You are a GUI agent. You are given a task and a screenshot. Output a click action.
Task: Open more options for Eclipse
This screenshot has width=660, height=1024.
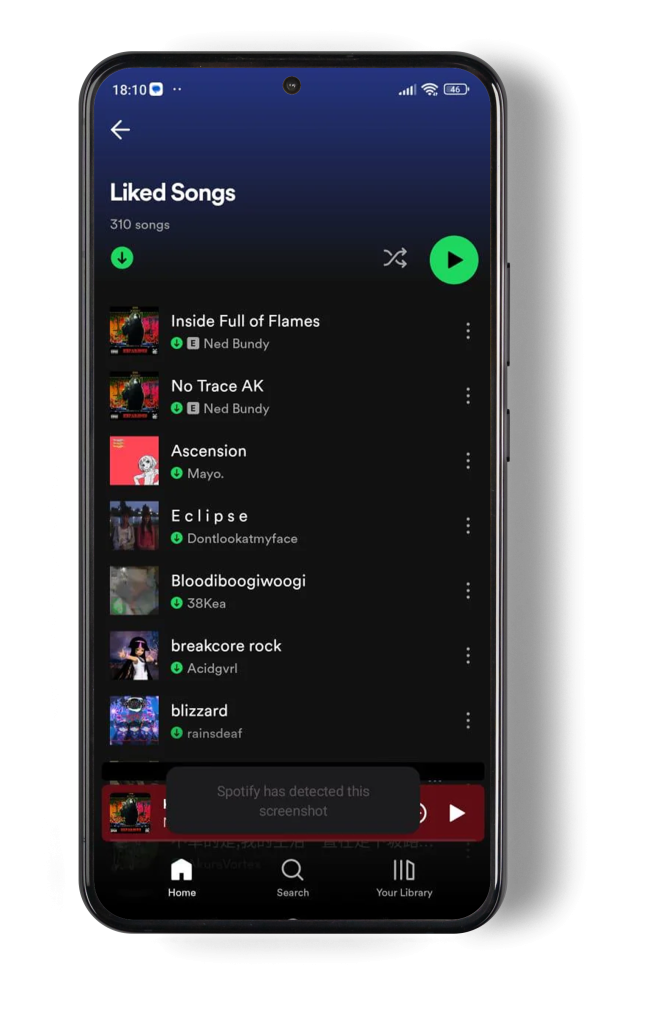pos(467,526)
